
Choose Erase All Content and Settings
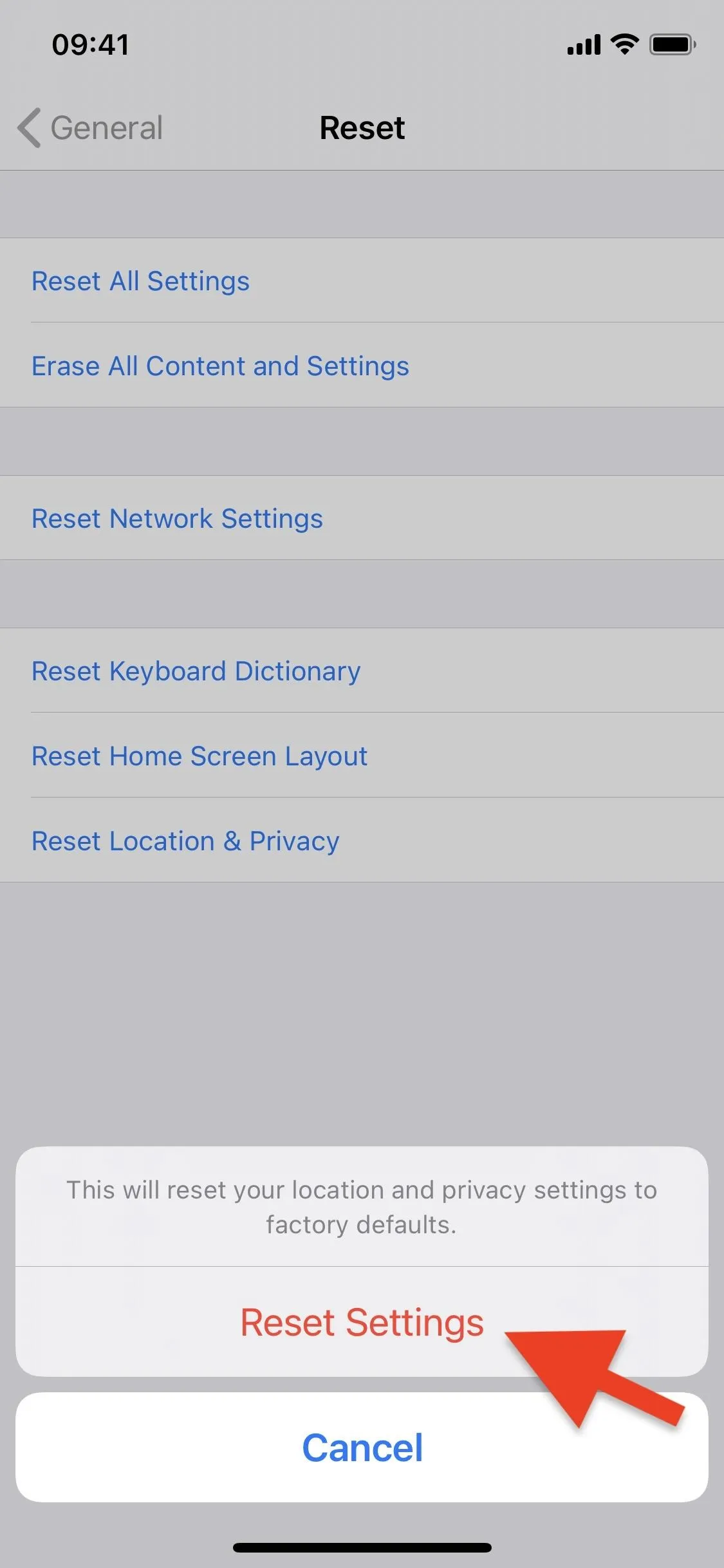(362, 365)
